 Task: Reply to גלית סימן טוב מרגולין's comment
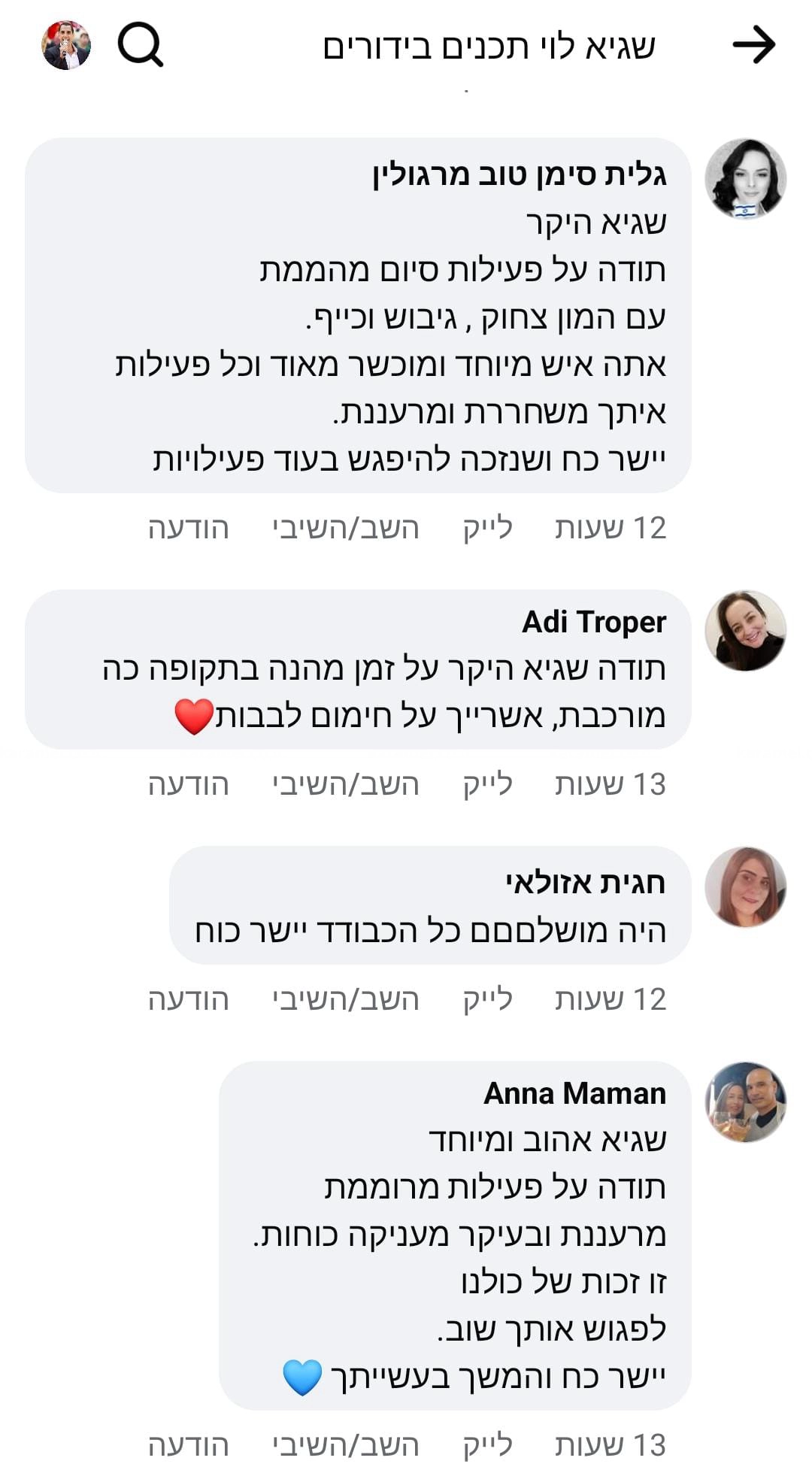pyautogui.click(x=346, y=528)
